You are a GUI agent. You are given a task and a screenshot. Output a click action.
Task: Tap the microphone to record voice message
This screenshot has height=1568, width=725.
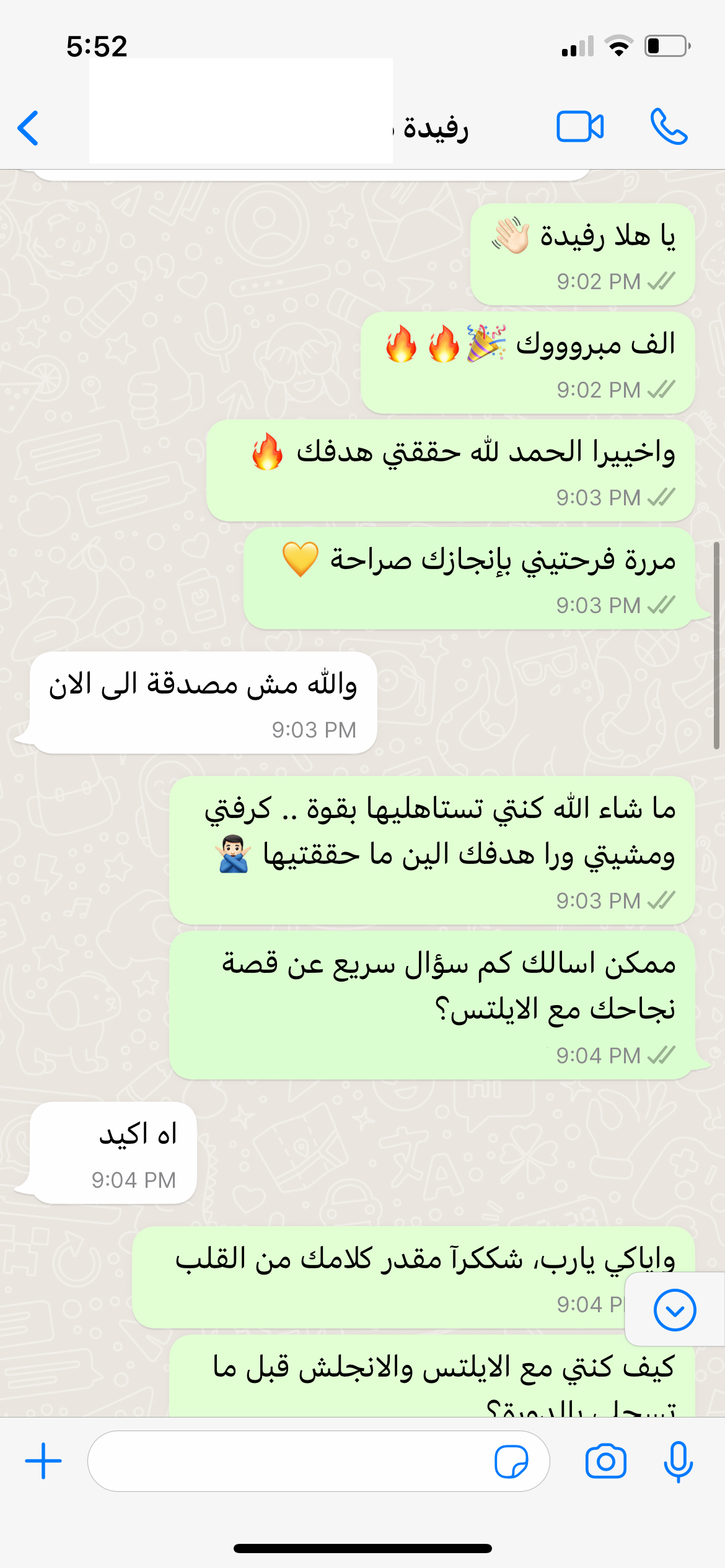point(678,1461)
